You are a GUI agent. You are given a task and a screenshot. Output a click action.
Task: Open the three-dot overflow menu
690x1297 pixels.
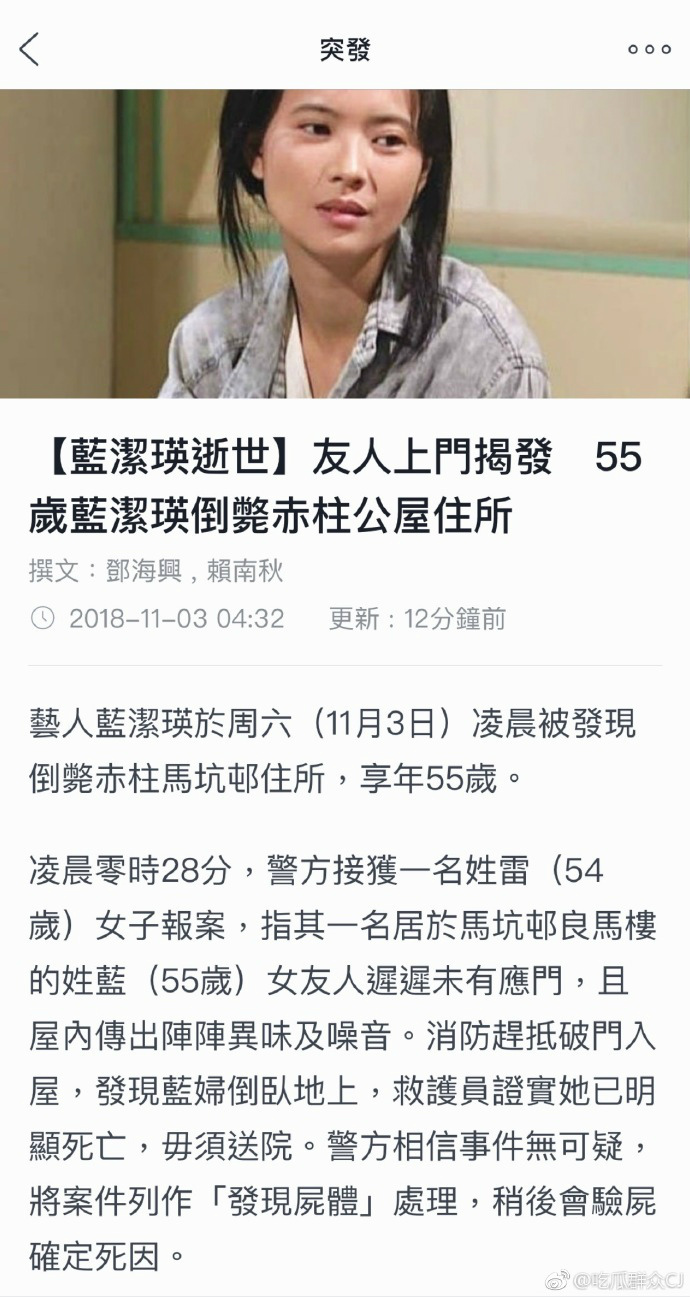(649, 49)
